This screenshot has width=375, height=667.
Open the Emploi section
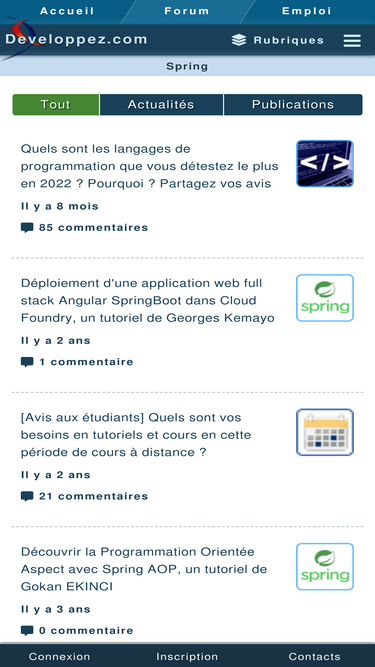(307, 11)
